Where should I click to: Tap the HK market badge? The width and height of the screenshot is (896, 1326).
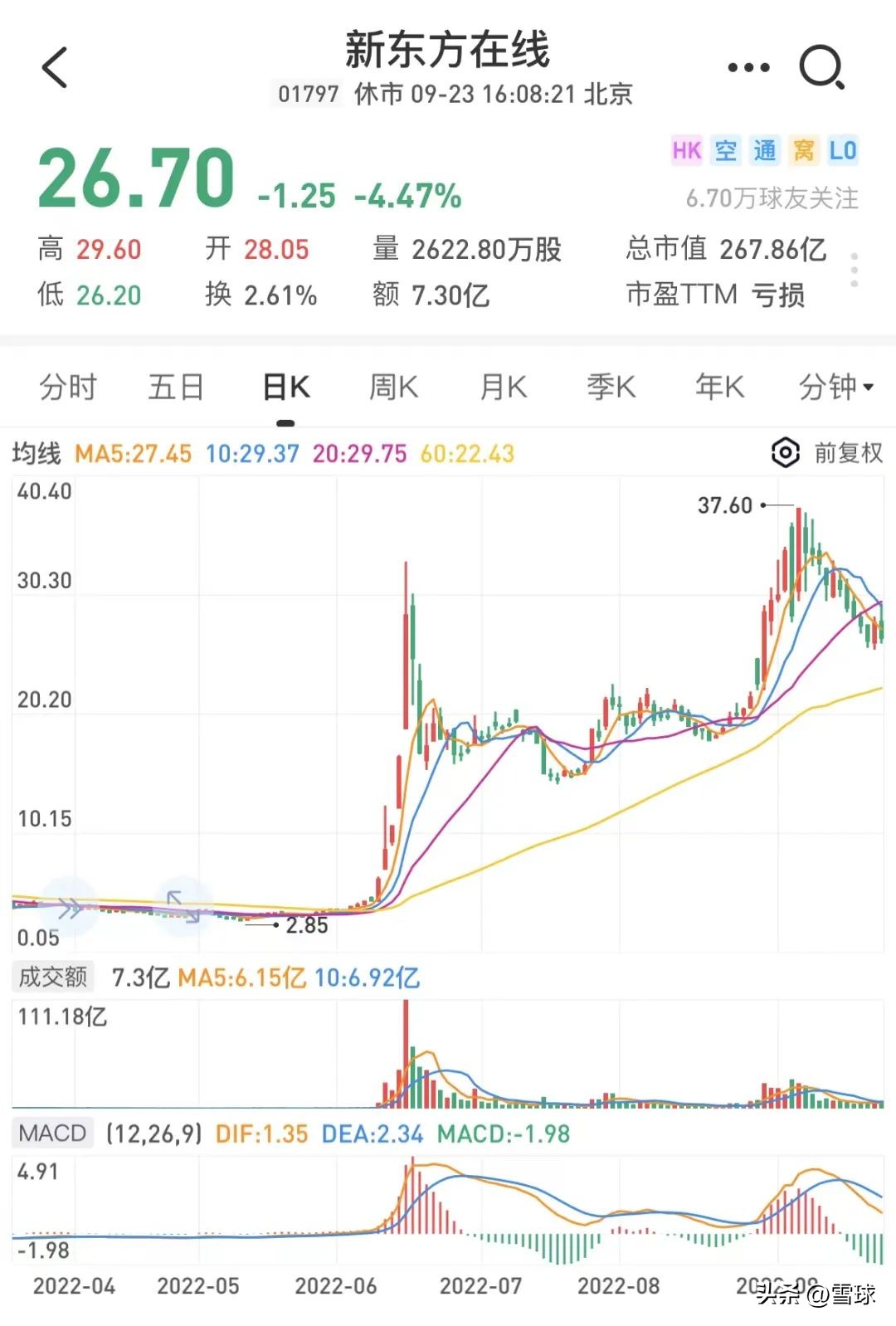coord(685,151)
